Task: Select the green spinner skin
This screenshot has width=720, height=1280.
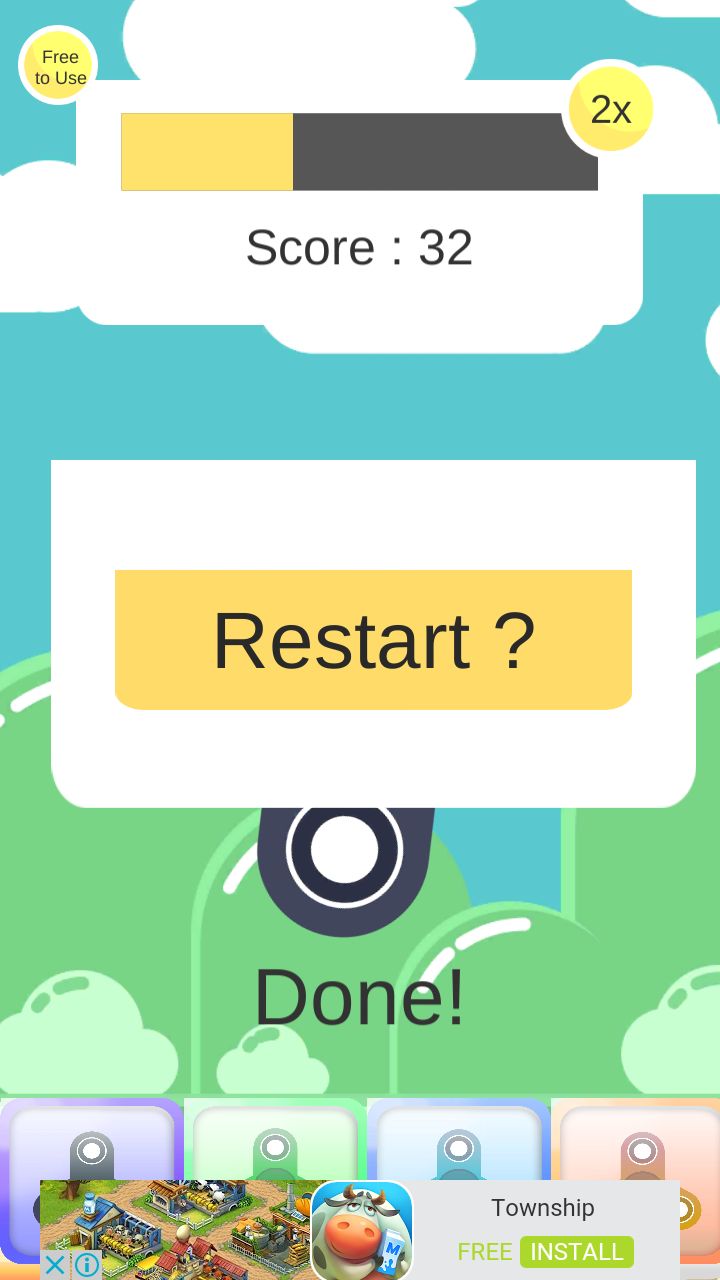Action: pos(275,1140)
